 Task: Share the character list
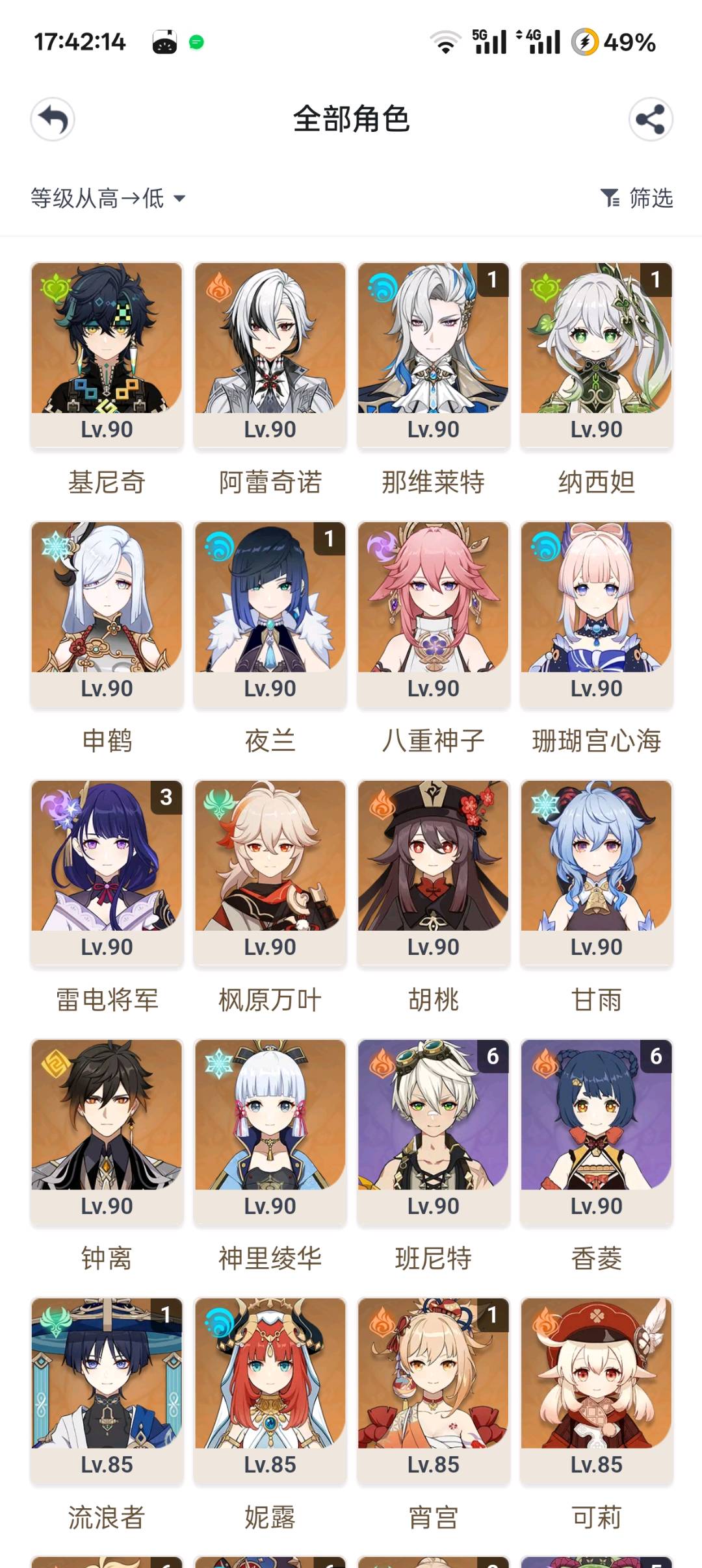tap(650, 120)
